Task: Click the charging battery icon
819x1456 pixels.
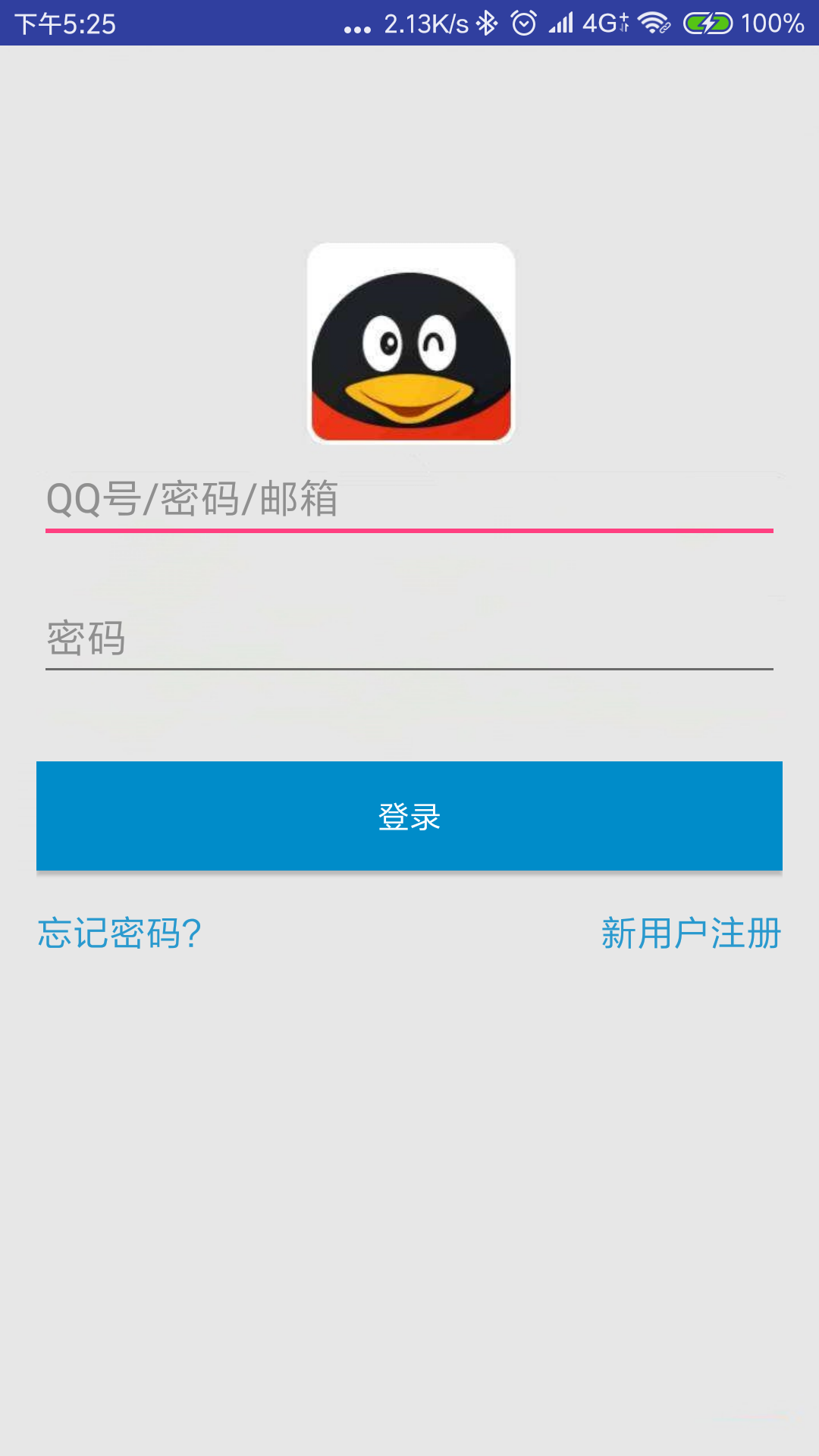Action: coord(707,23)
